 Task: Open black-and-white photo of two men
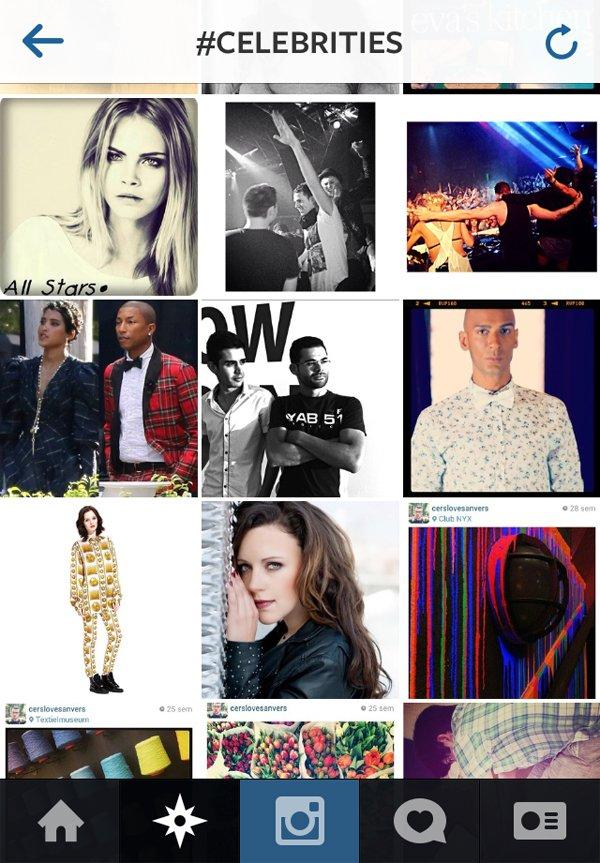[x=300, y=398]
